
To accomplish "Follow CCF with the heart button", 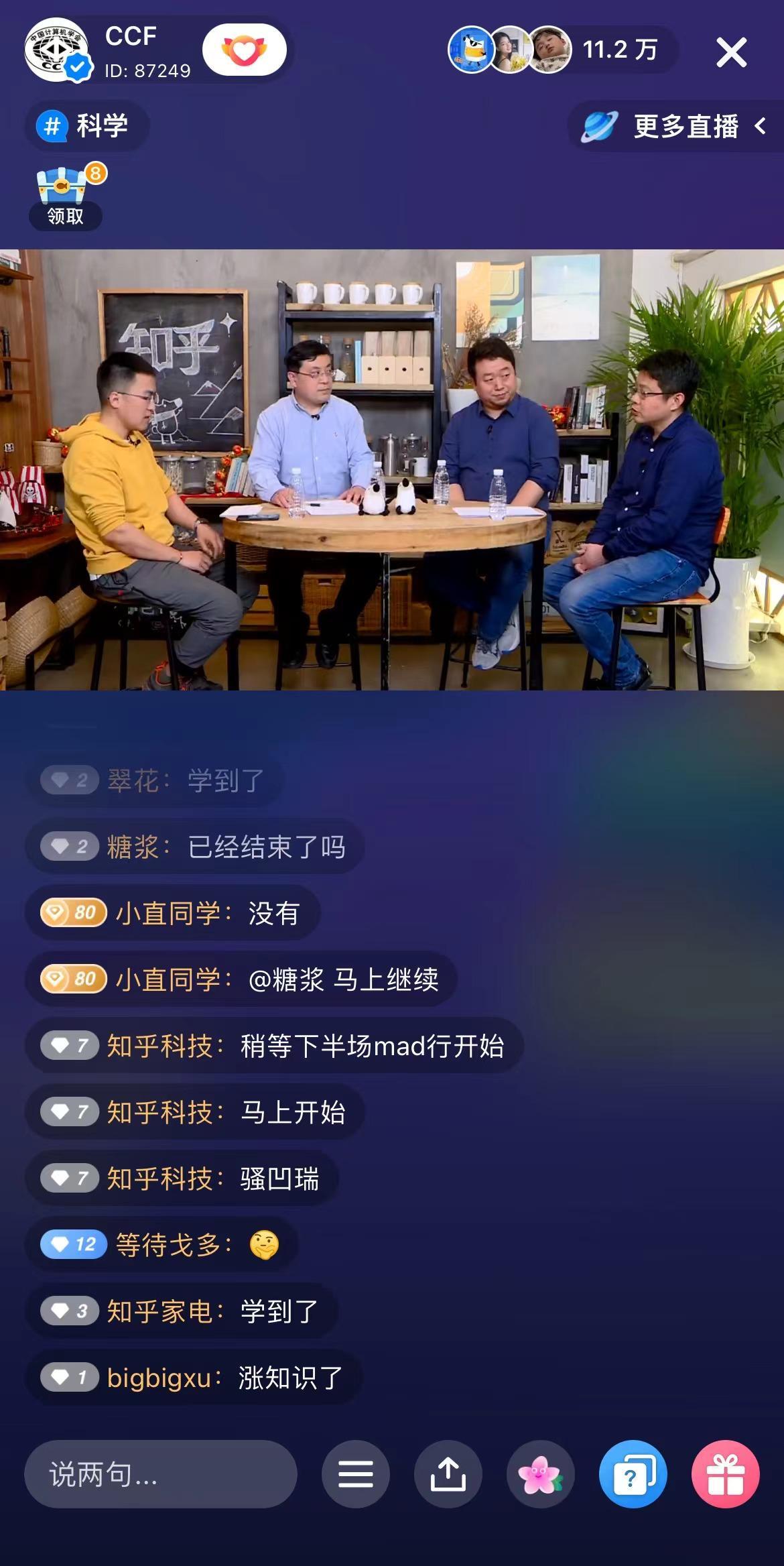I will (x=245, y=50).
